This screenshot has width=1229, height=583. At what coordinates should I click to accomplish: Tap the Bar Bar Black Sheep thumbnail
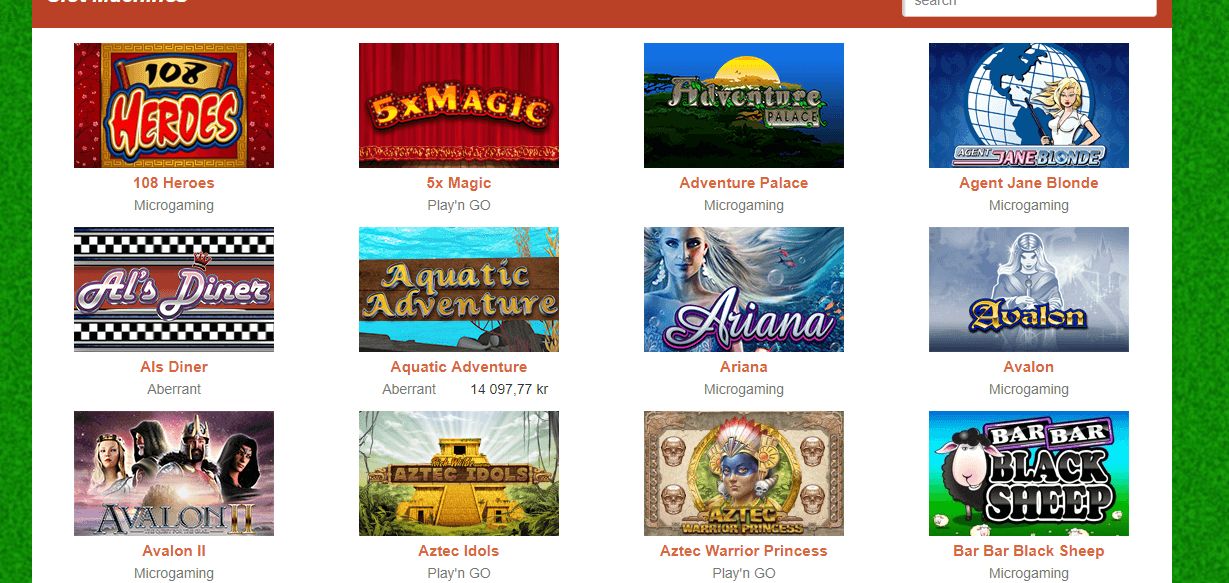tap(1029, 473)
